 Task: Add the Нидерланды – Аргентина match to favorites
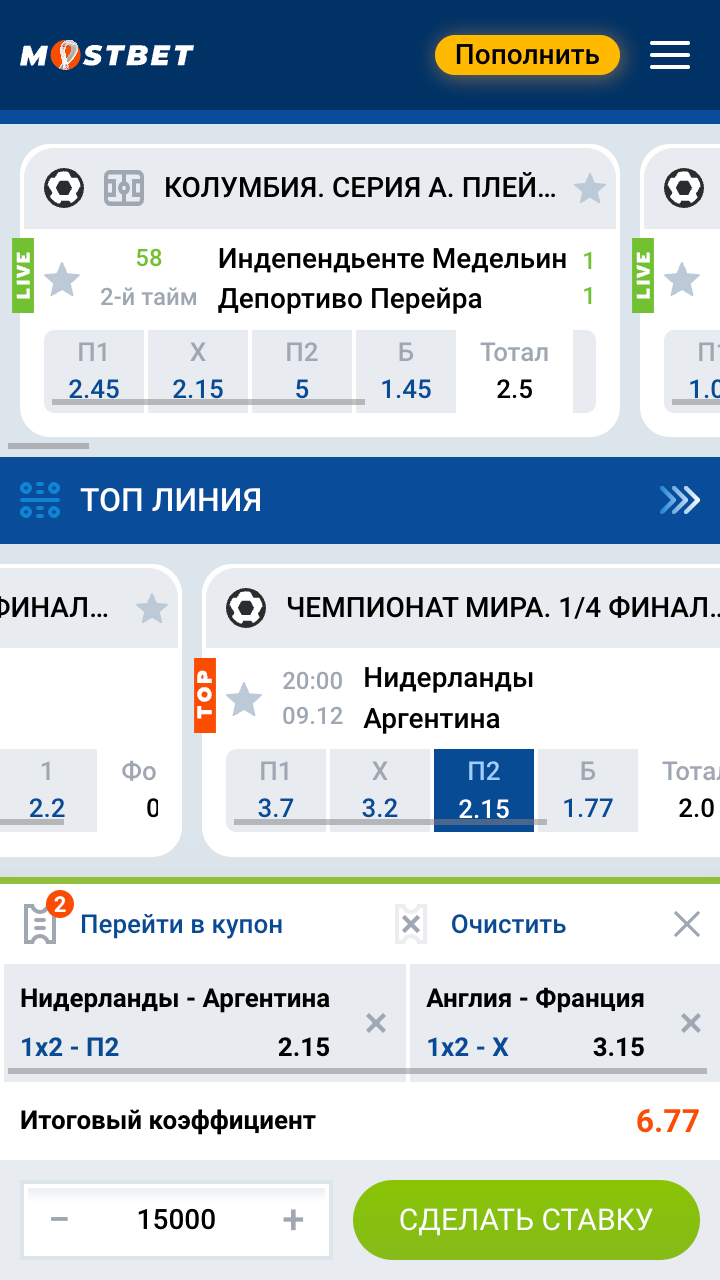(244, 699)
